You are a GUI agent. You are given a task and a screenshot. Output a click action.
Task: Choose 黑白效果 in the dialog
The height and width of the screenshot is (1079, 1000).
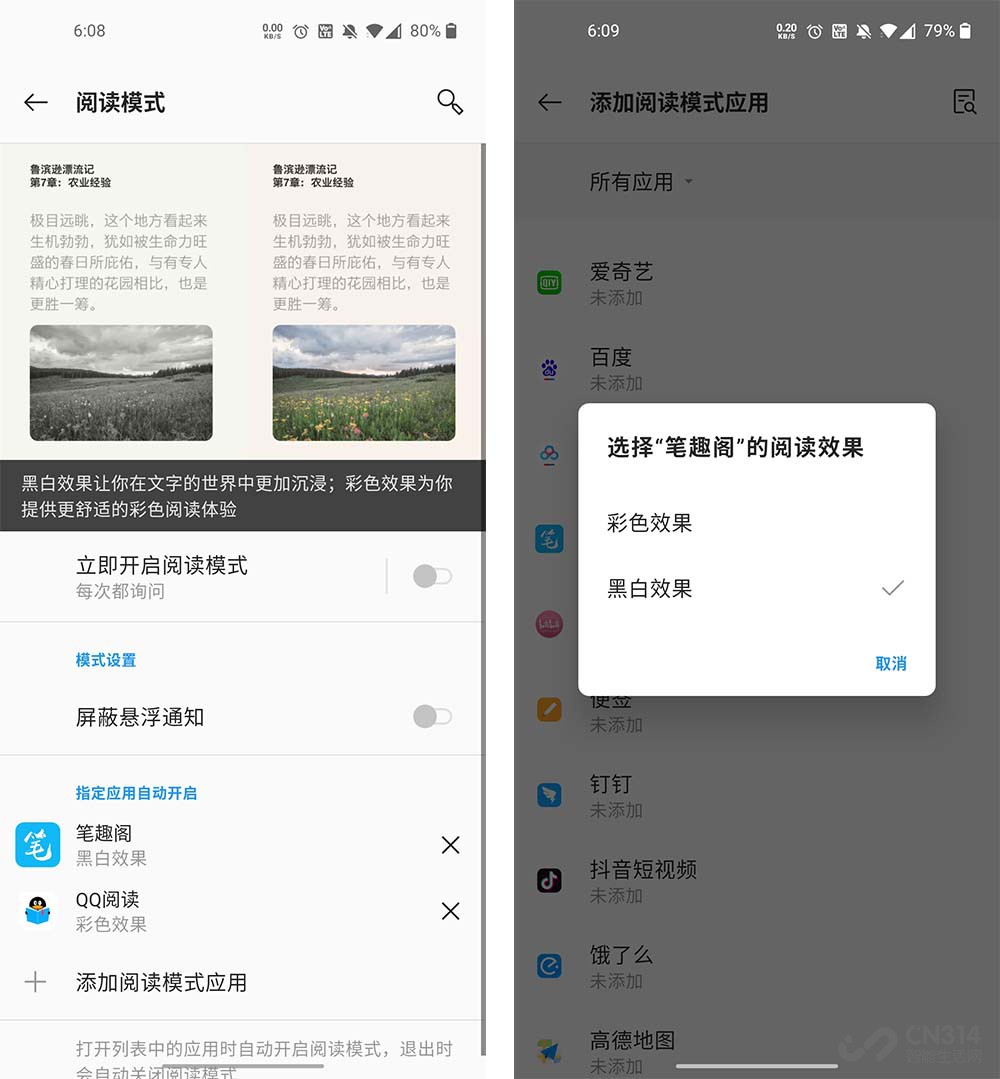click(650, 589)
